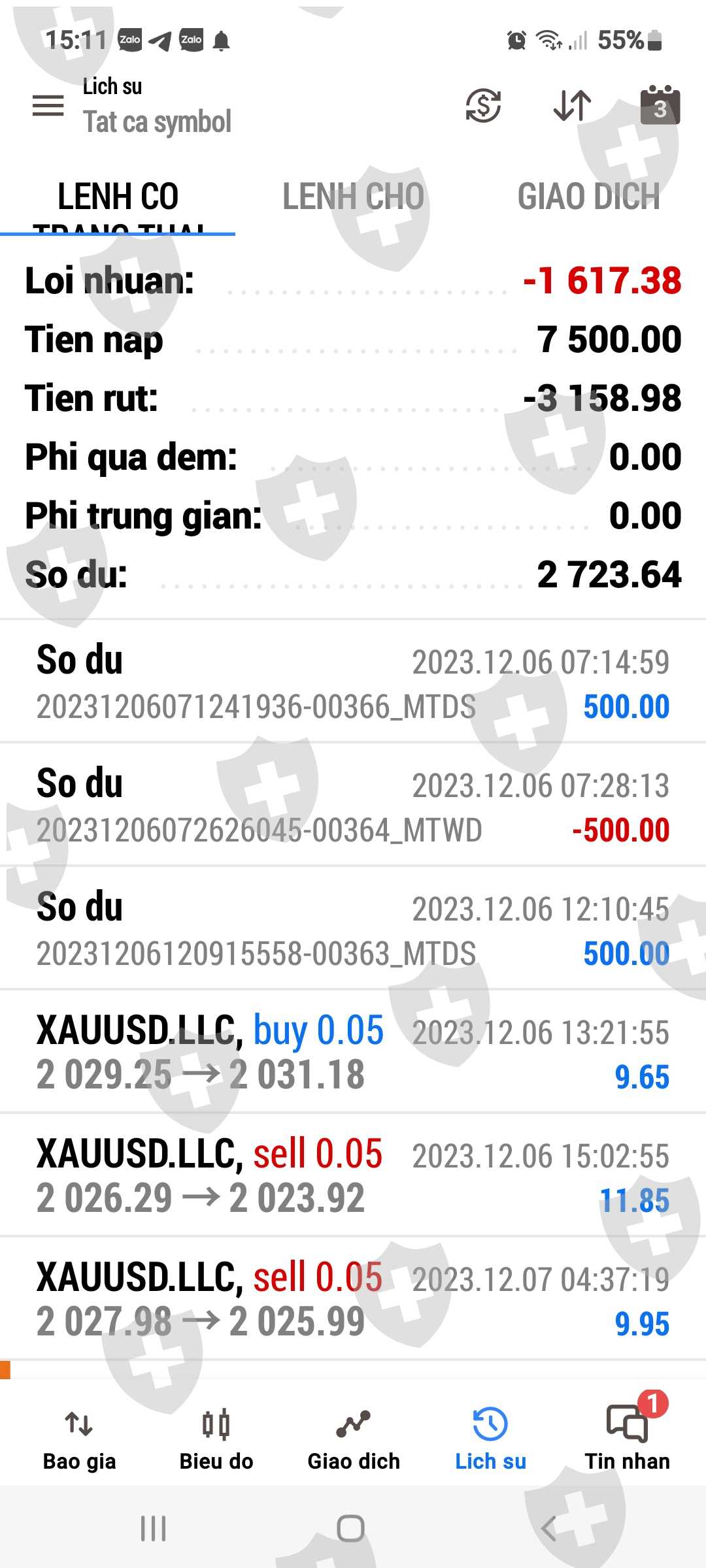
Task: Switch to the GIAO DICH tab
Action: [x=588, y=197]
